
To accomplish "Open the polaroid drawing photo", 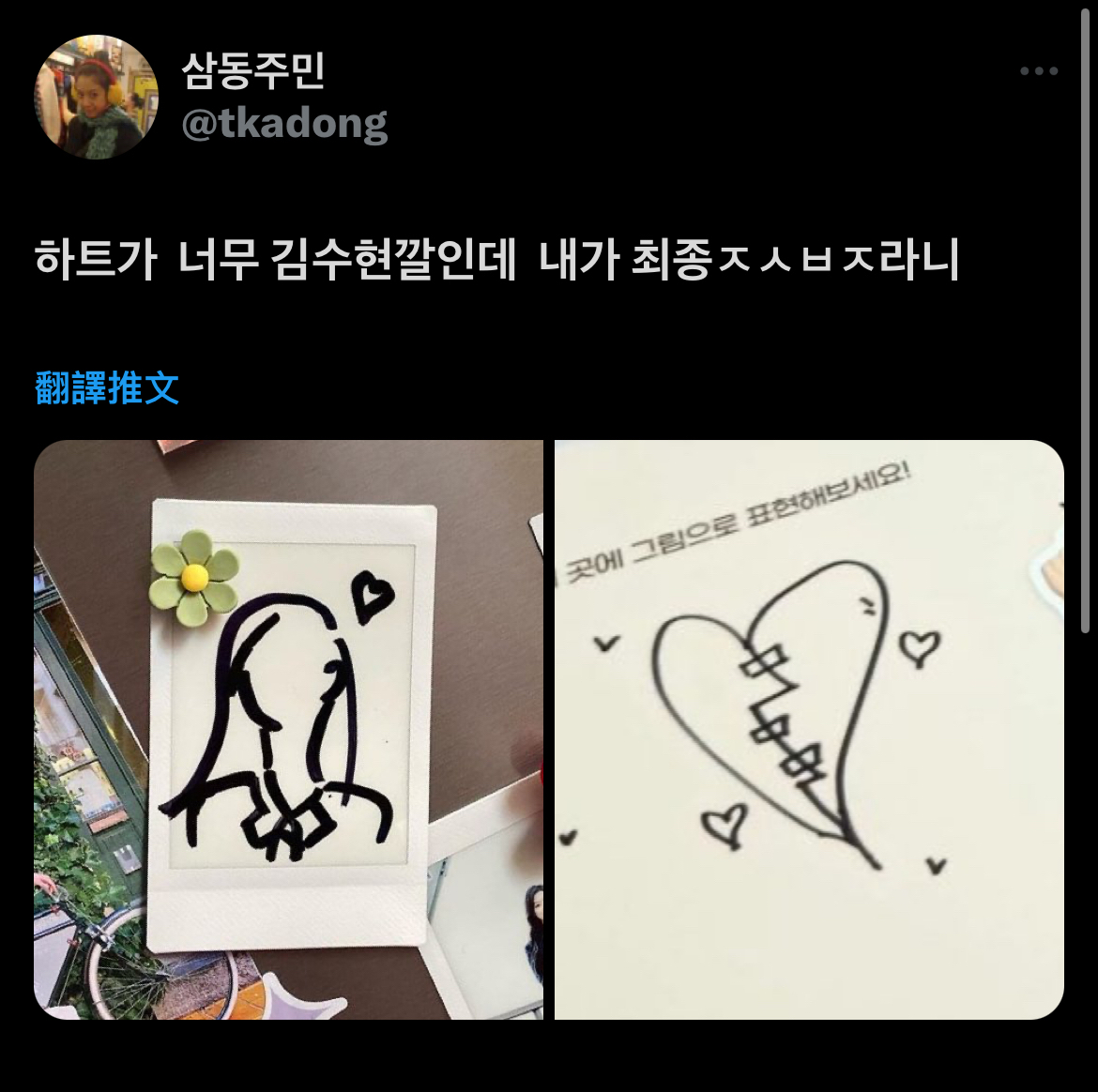I will click(x=289, y=729).
